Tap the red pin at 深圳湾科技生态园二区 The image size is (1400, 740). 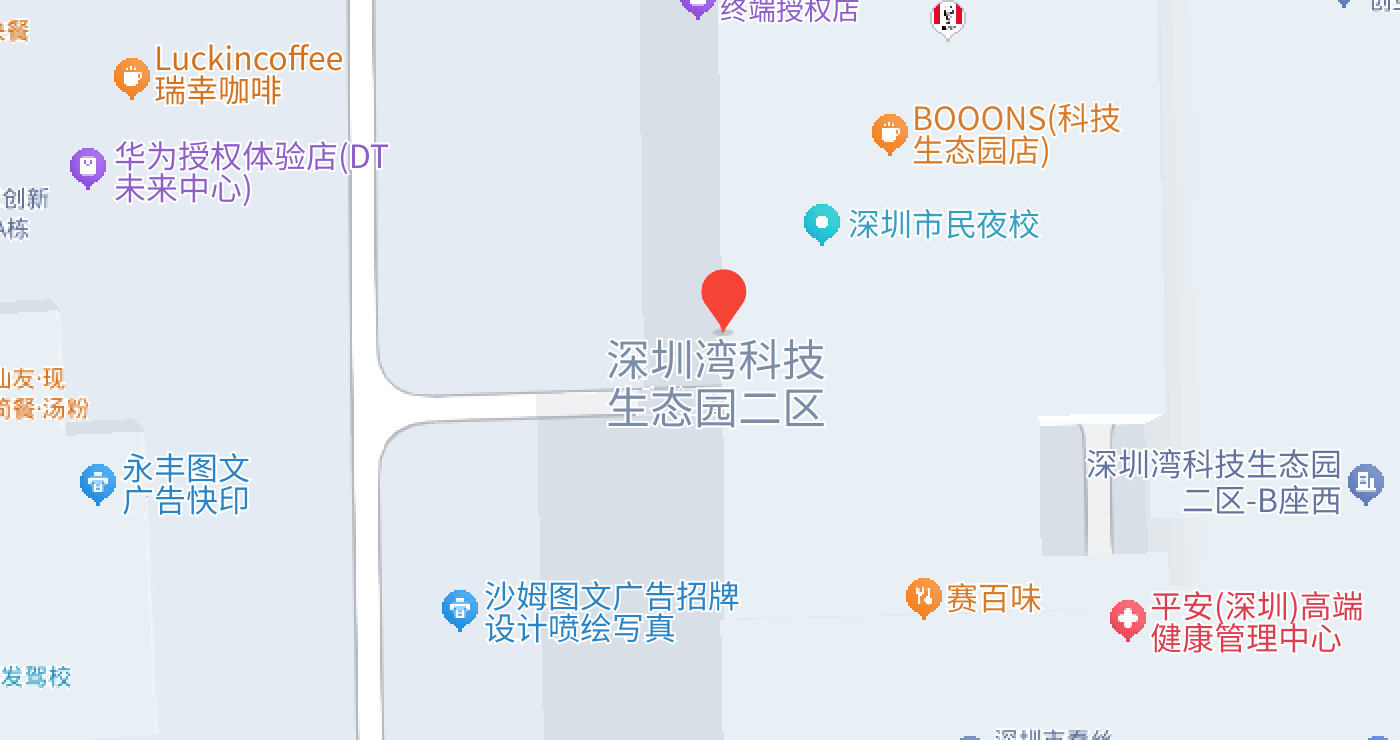click(723, 298)
